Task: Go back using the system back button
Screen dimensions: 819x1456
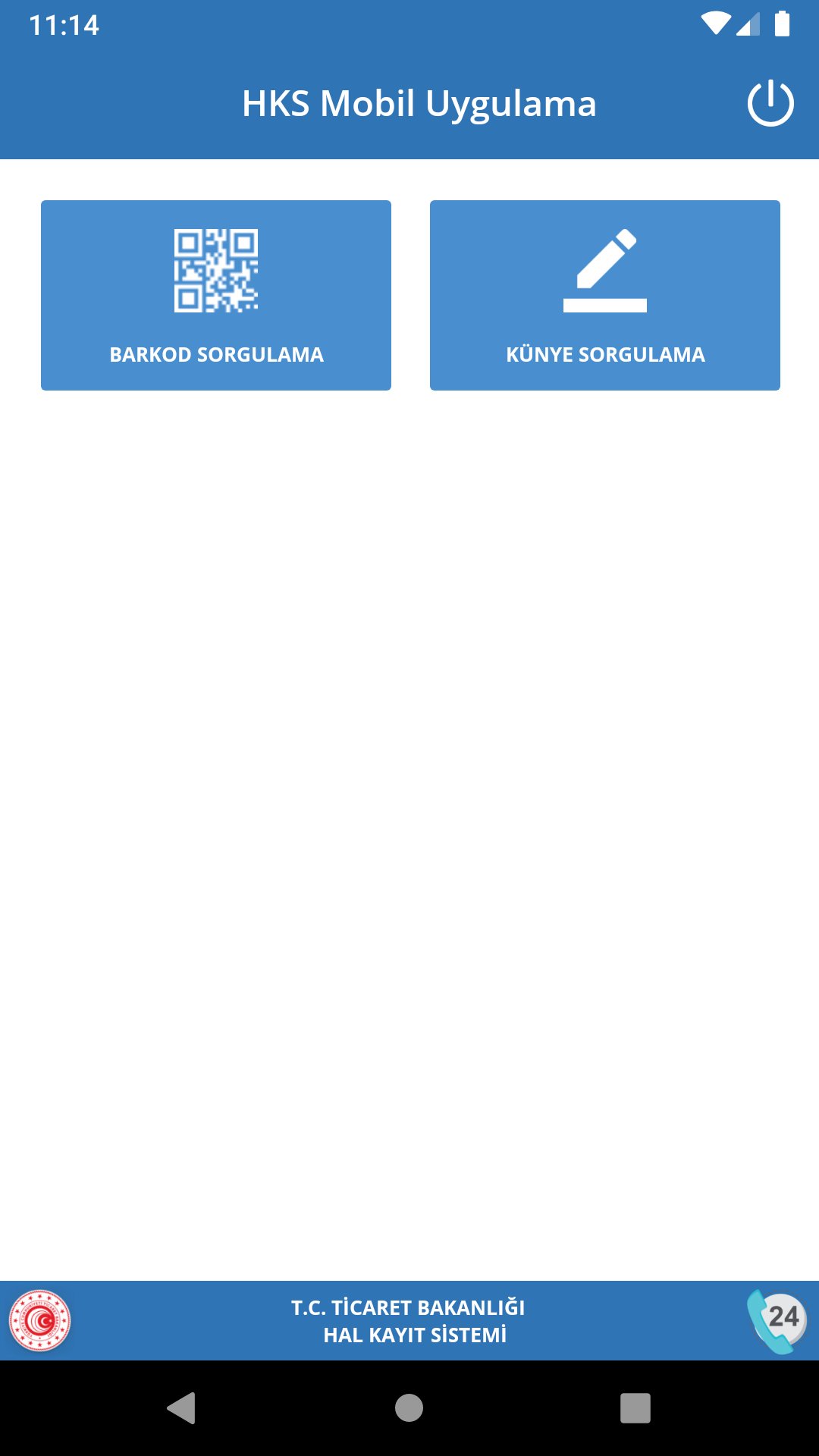Action: coord(181,1408)
